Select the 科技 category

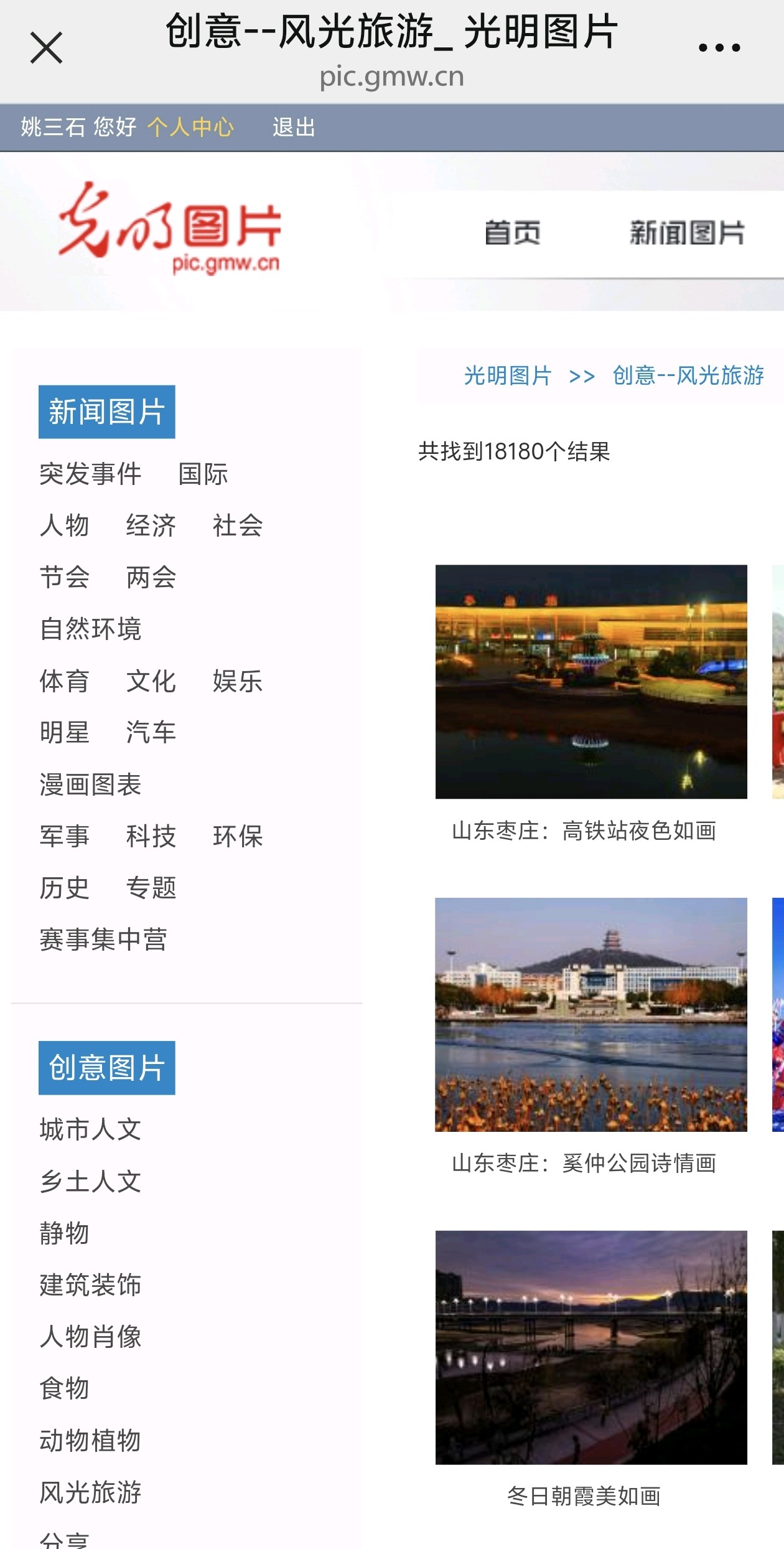click(x=151, y=836)
